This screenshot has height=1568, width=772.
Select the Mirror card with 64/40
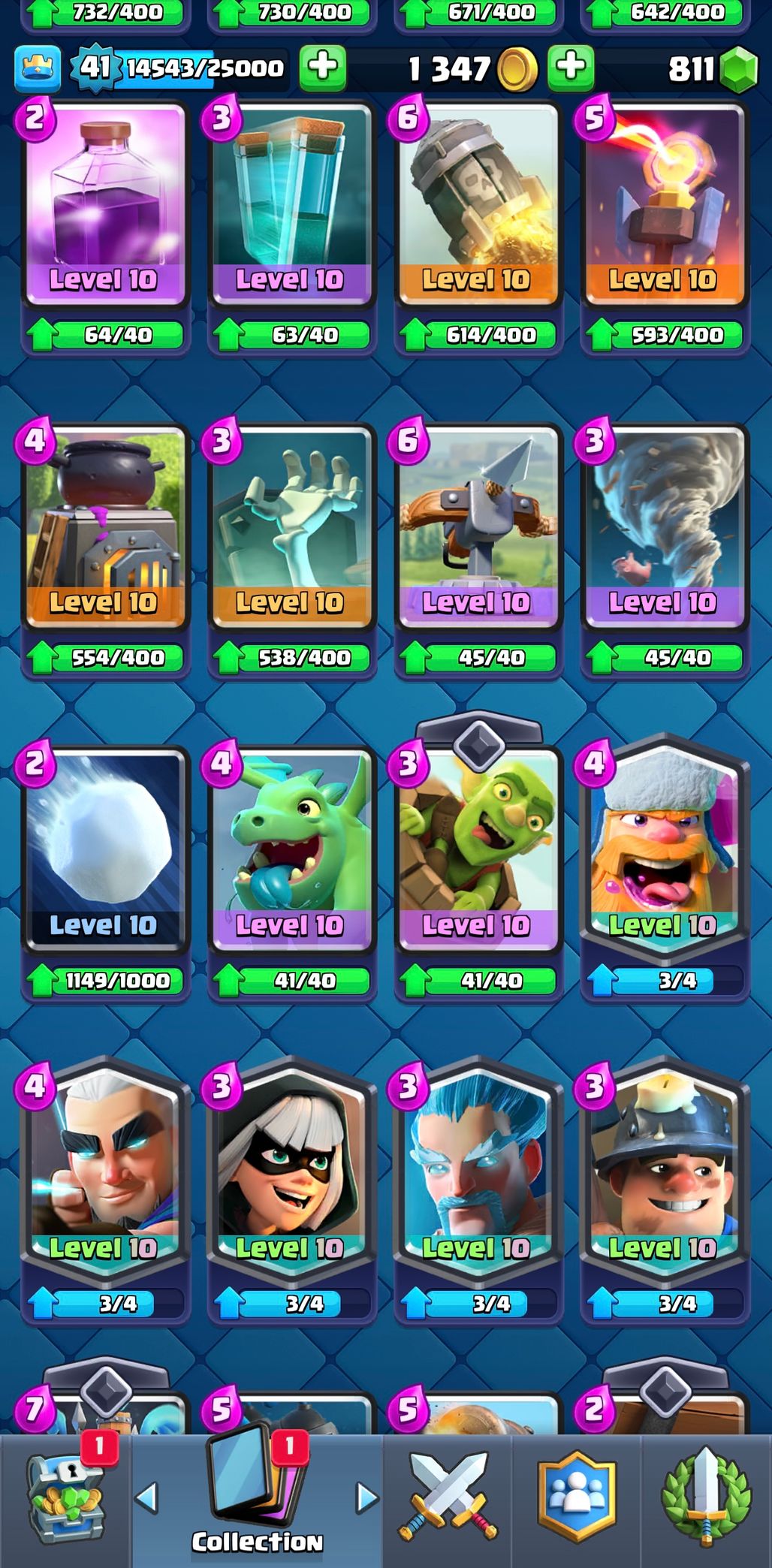[x=104, y=204]
